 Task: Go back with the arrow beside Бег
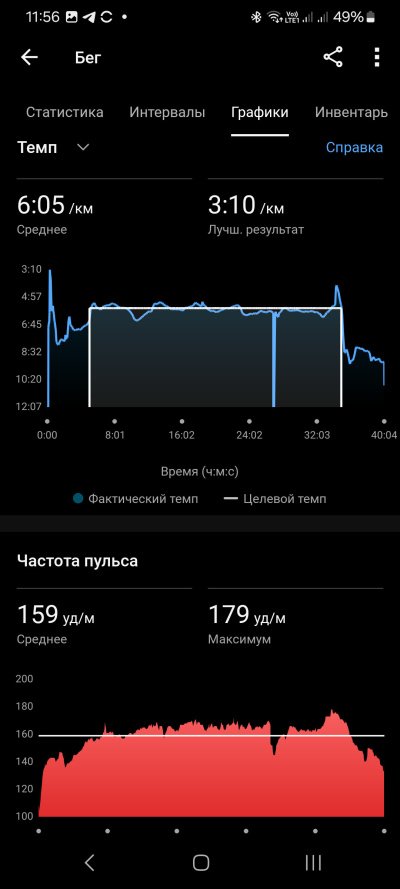tap(29, 57)
